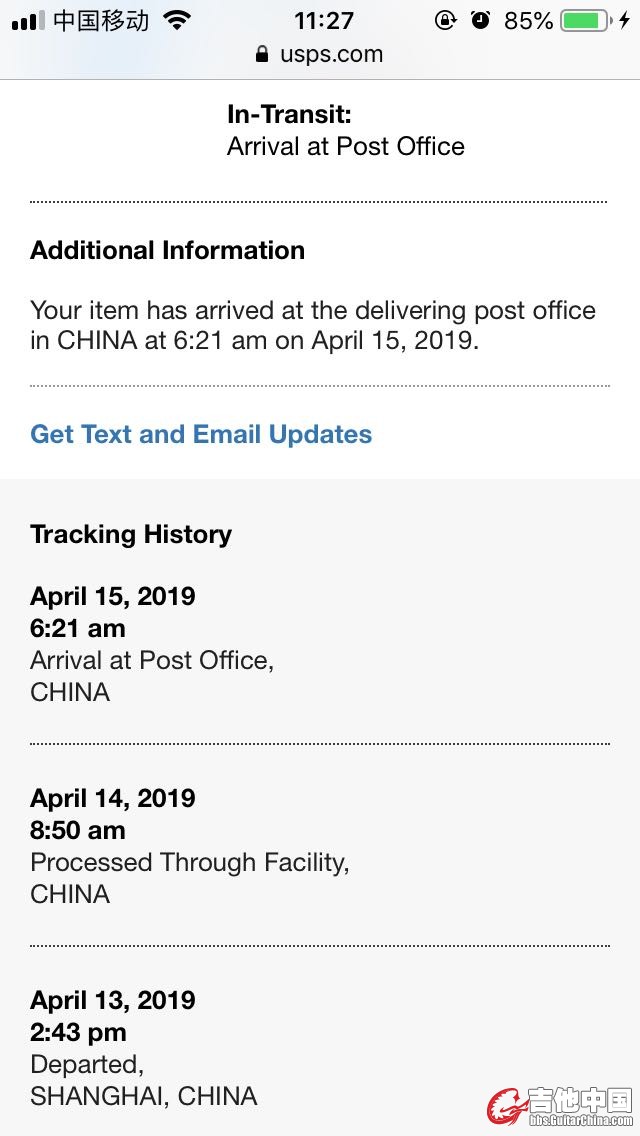Image resolution: width=640 pixels, height=1136 pixels.
Task: Open the Get Text and Email Updates link
Action: (201, 434)
